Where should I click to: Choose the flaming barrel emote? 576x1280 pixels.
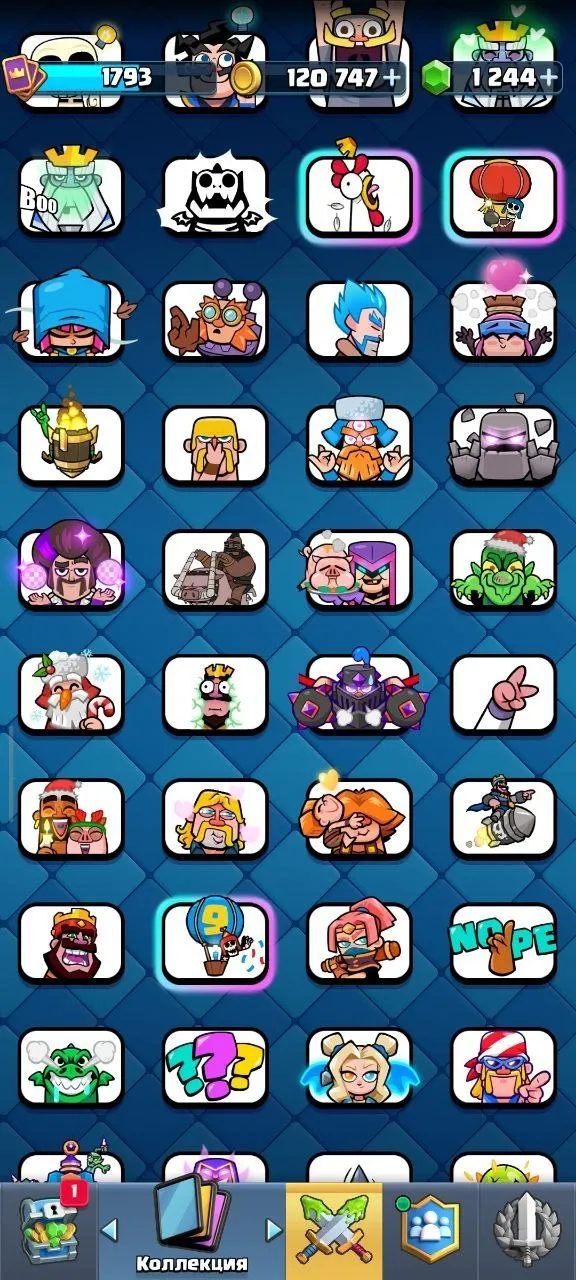(x=71, y=444)
